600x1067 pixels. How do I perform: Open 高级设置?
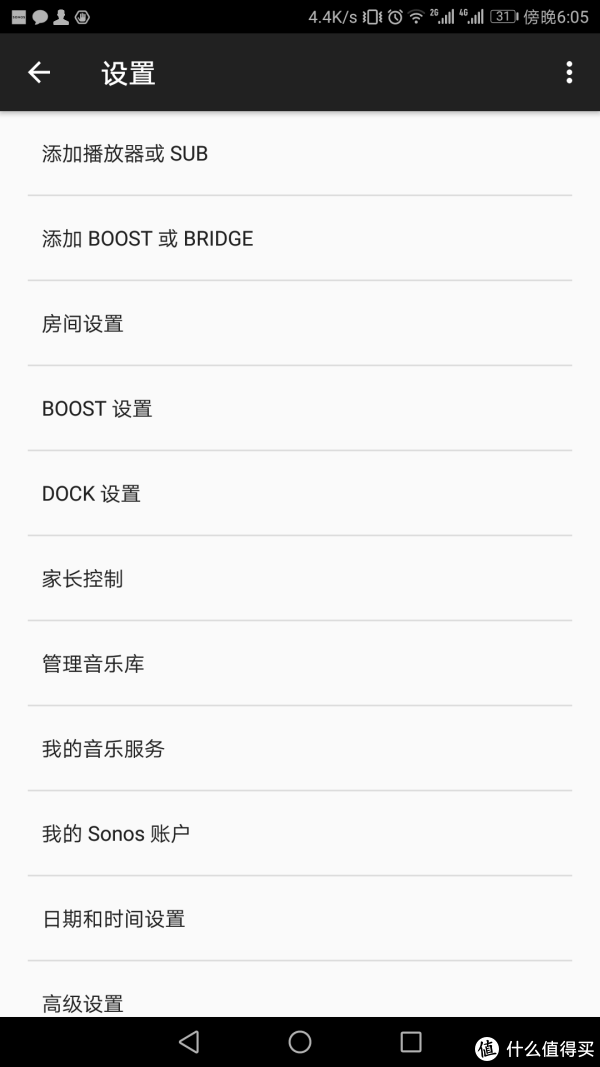300,990
